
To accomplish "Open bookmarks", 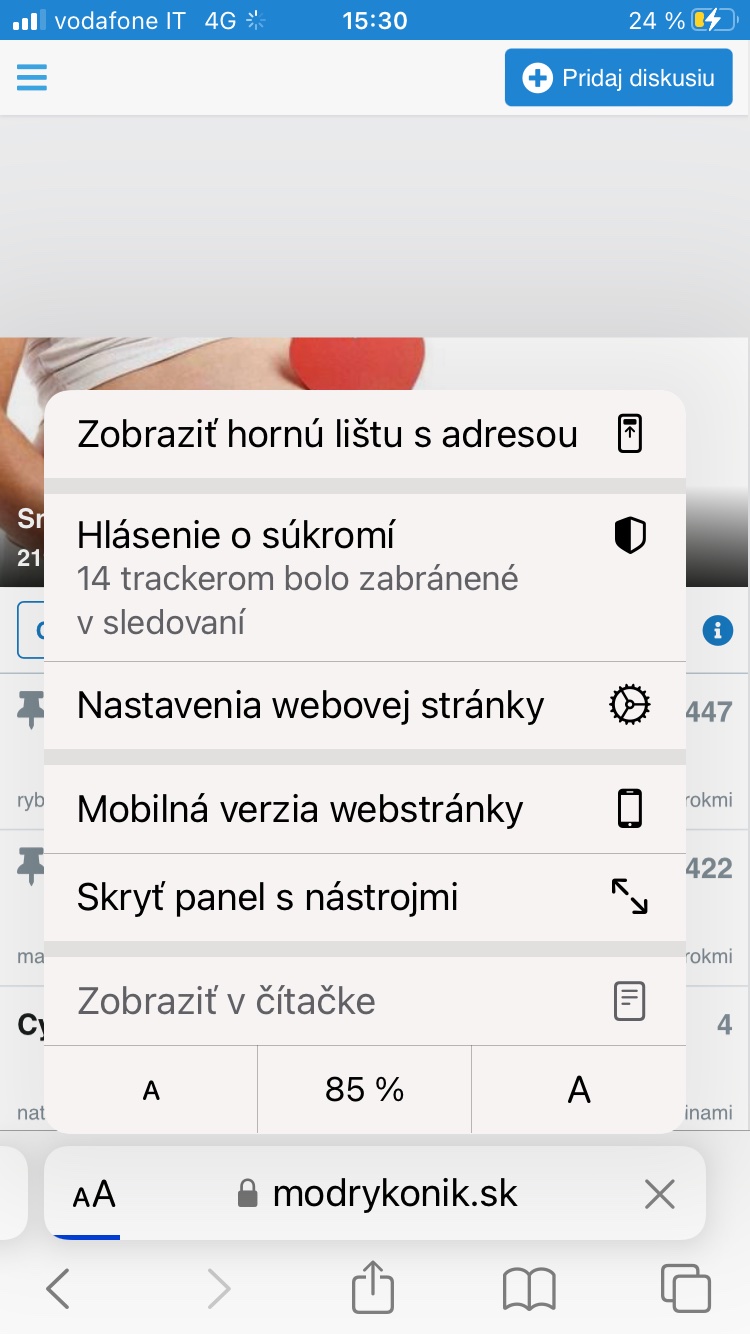I will 528,1288.
